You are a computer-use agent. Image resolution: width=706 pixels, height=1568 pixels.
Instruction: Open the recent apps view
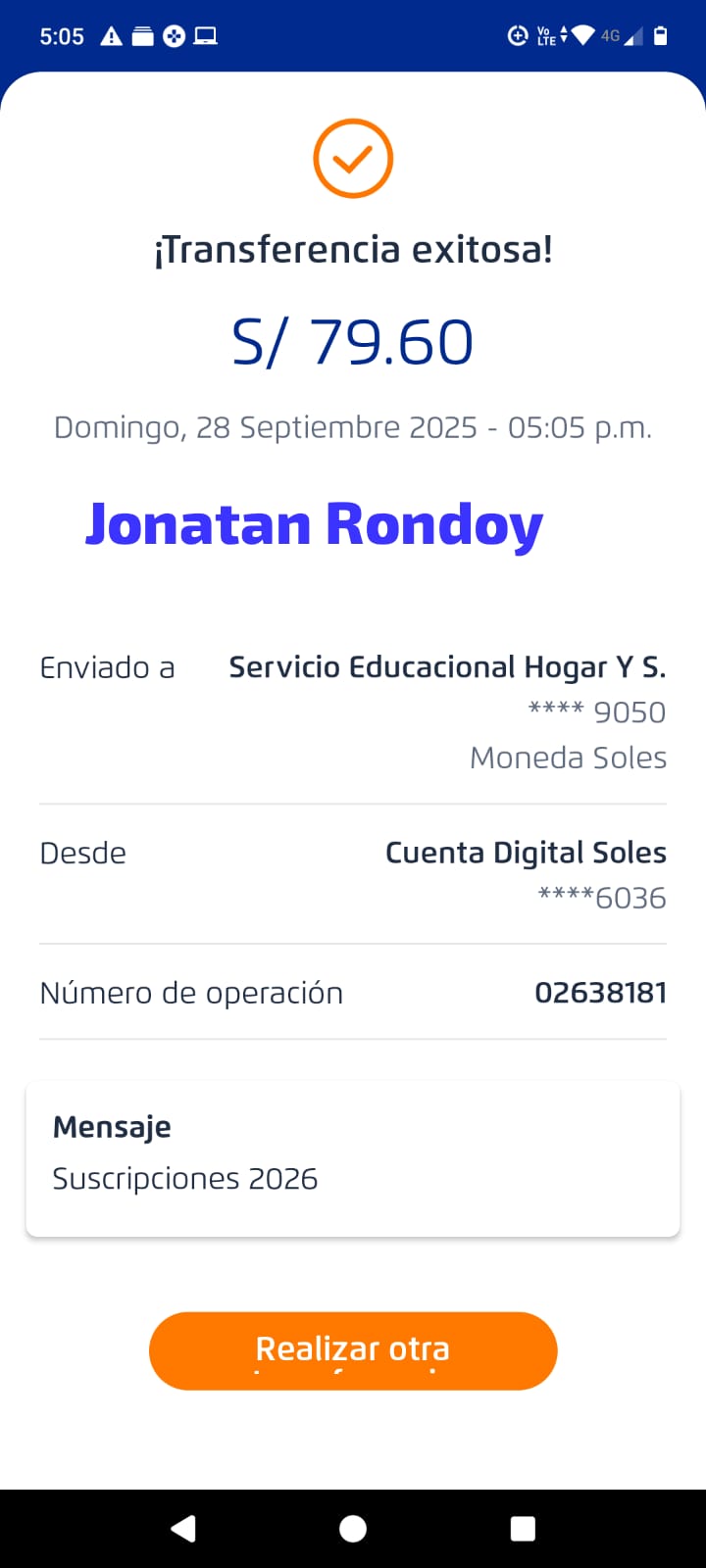click(523, 1529)
